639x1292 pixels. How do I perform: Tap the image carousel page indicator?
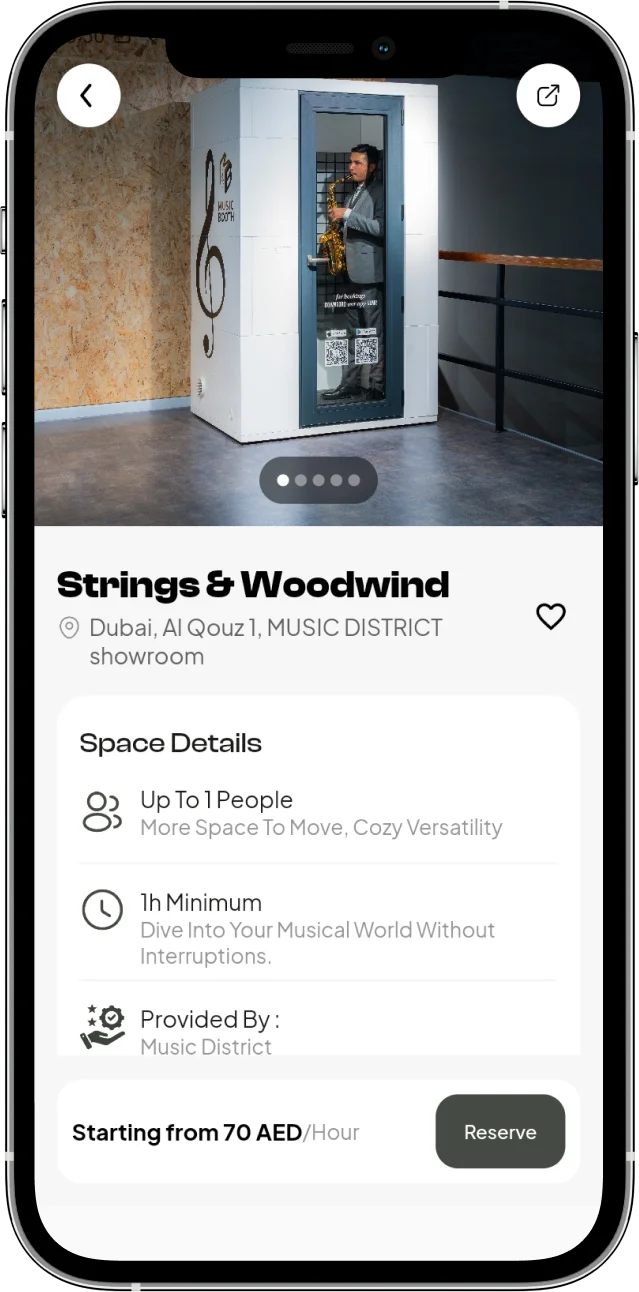click(318, 480)
